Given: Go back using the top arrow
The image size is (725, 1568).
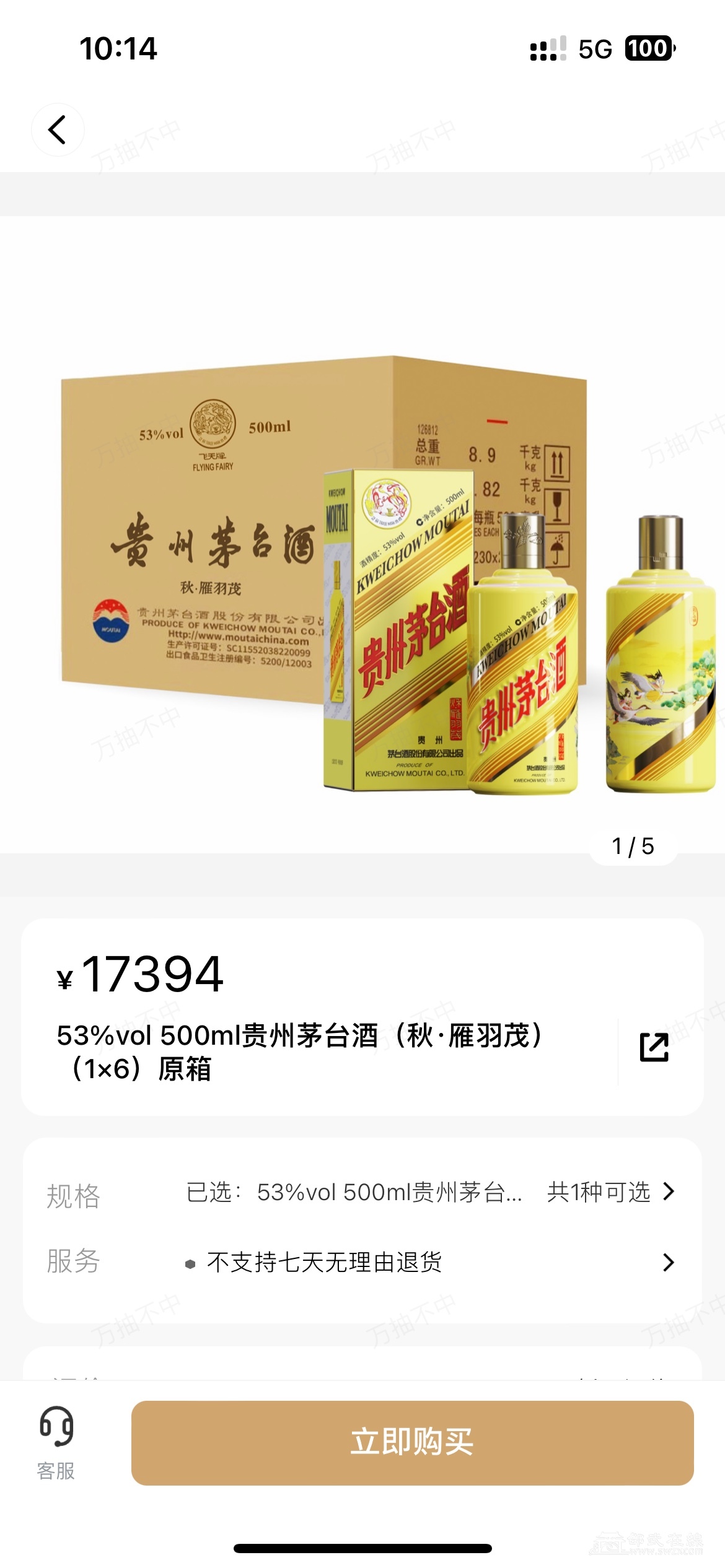Looking at the screenshot, I should click(58, 130).
